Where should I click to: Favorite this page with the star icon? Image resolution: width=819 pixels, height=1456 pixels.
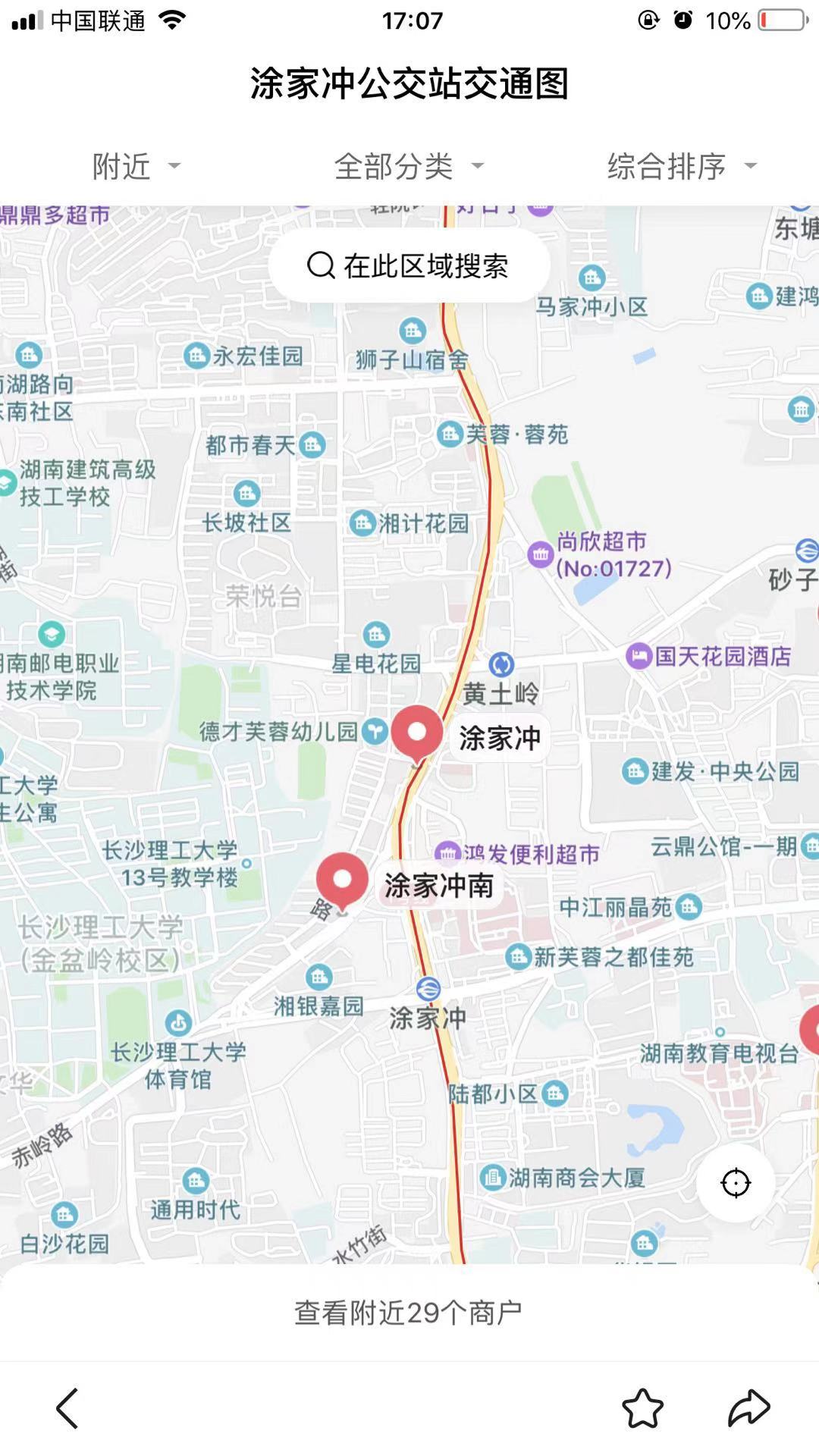(642, 1408)
